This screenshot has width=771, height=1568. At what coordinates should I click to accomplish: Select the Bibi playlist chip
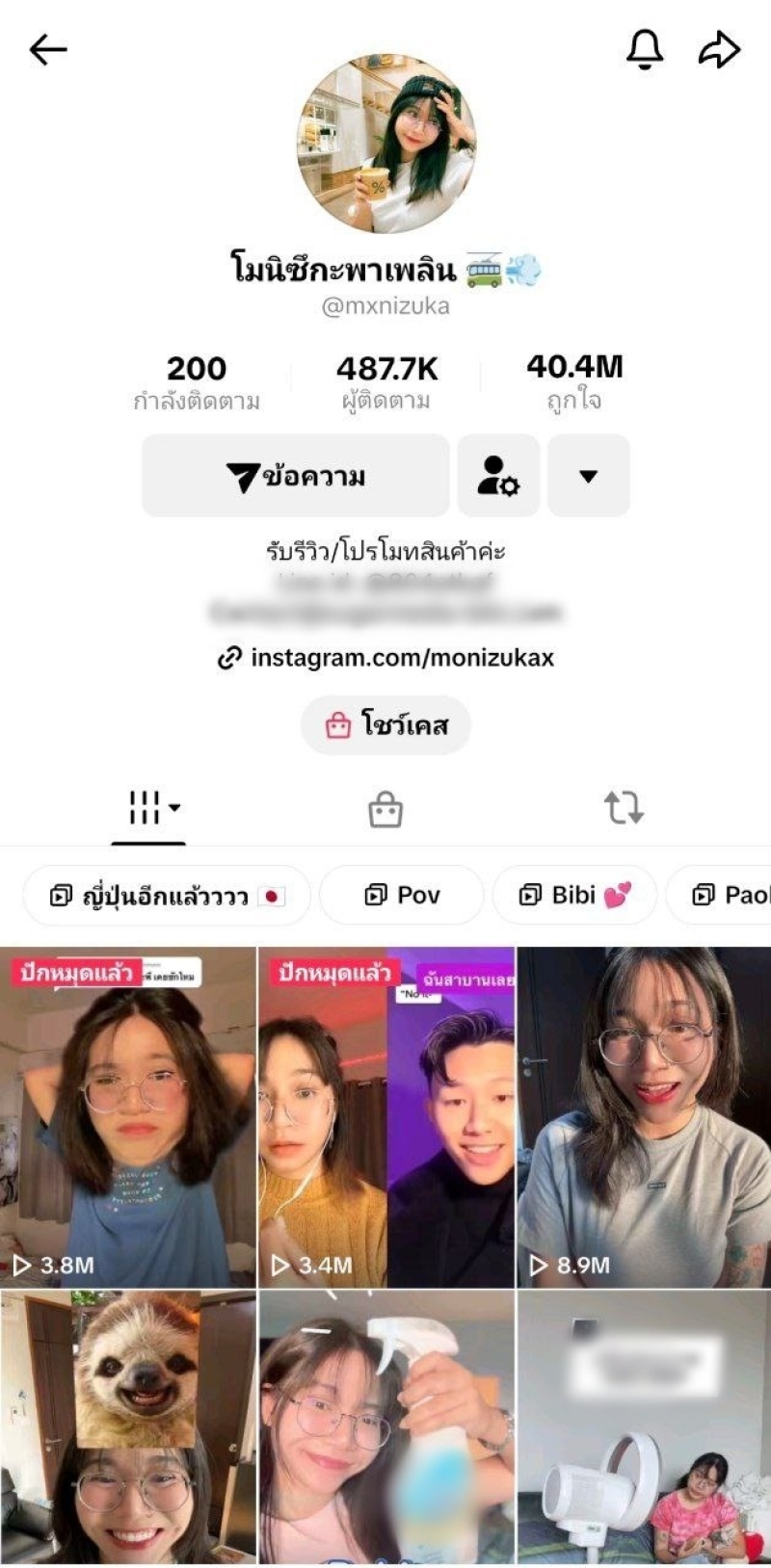click(x=574, y=896)
